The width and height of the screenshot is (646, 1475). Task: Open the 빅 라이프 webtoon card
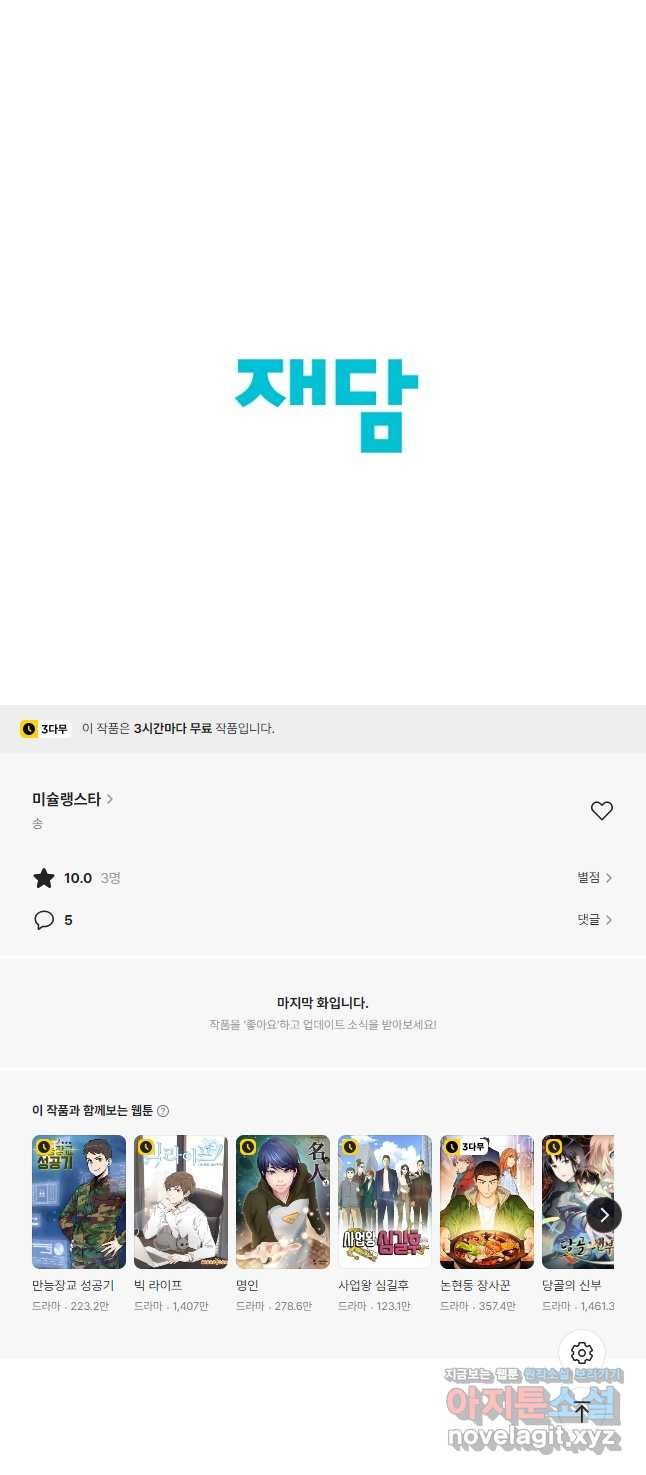181,1224
